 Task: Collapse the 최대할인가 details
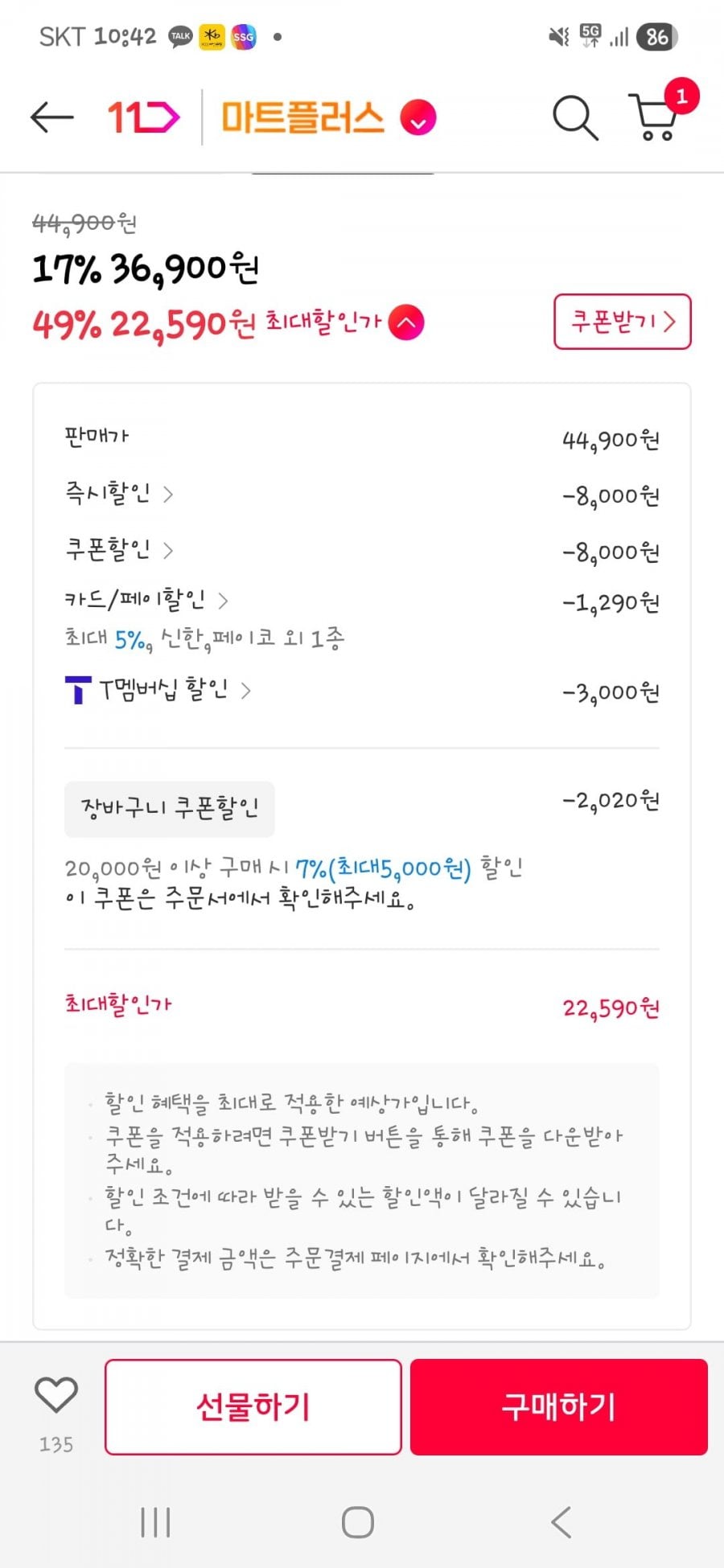click(406, 322)
